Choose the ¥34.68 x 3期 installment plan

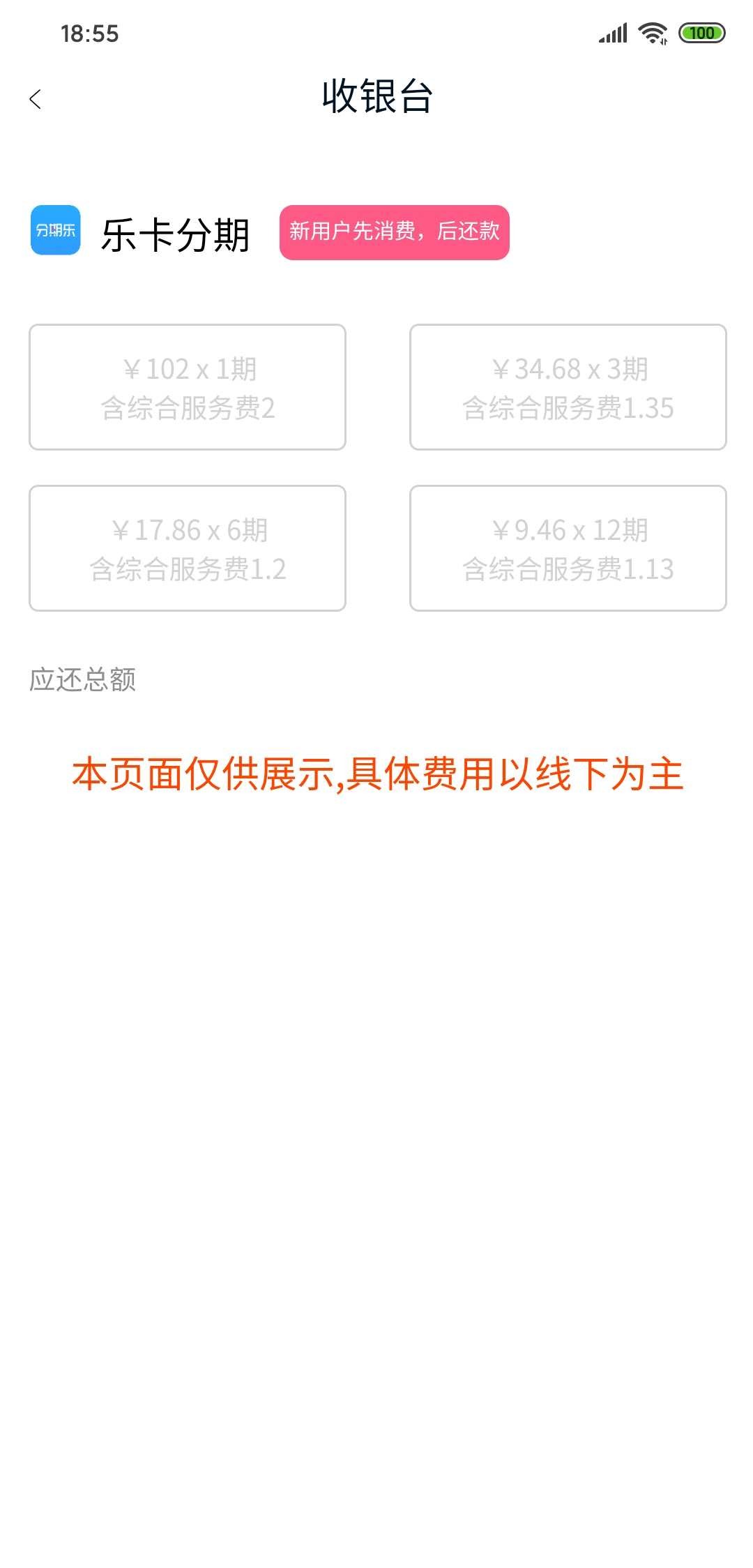click(568, 387)
